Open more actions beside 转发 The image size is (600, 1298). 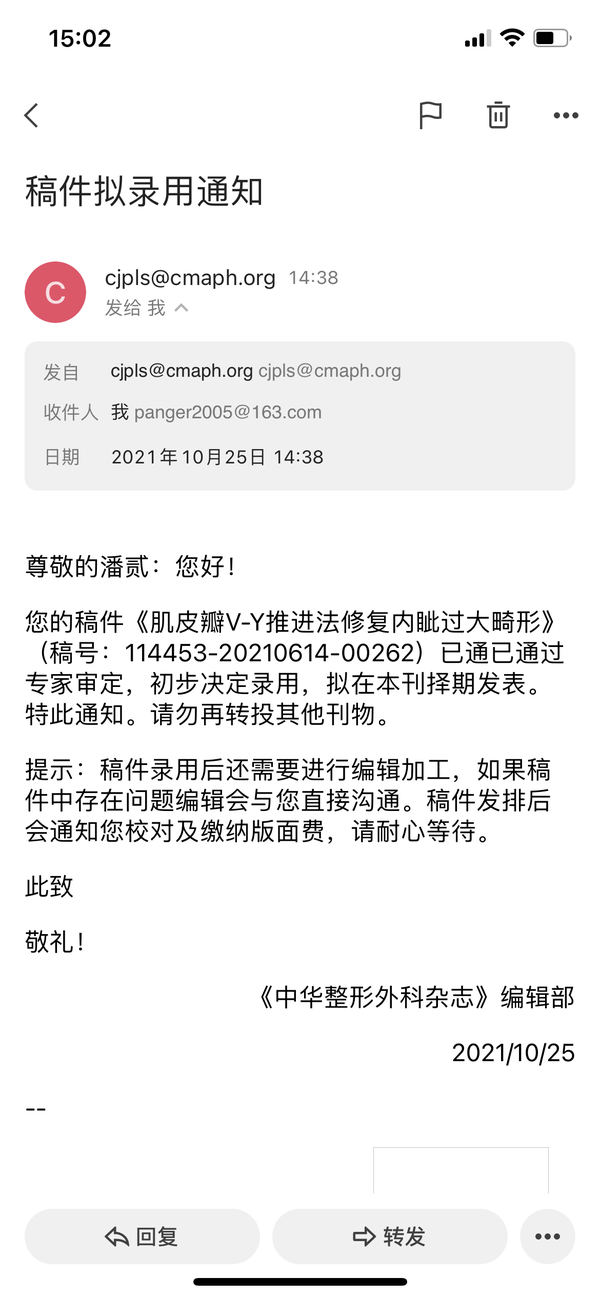point(548,1237)
